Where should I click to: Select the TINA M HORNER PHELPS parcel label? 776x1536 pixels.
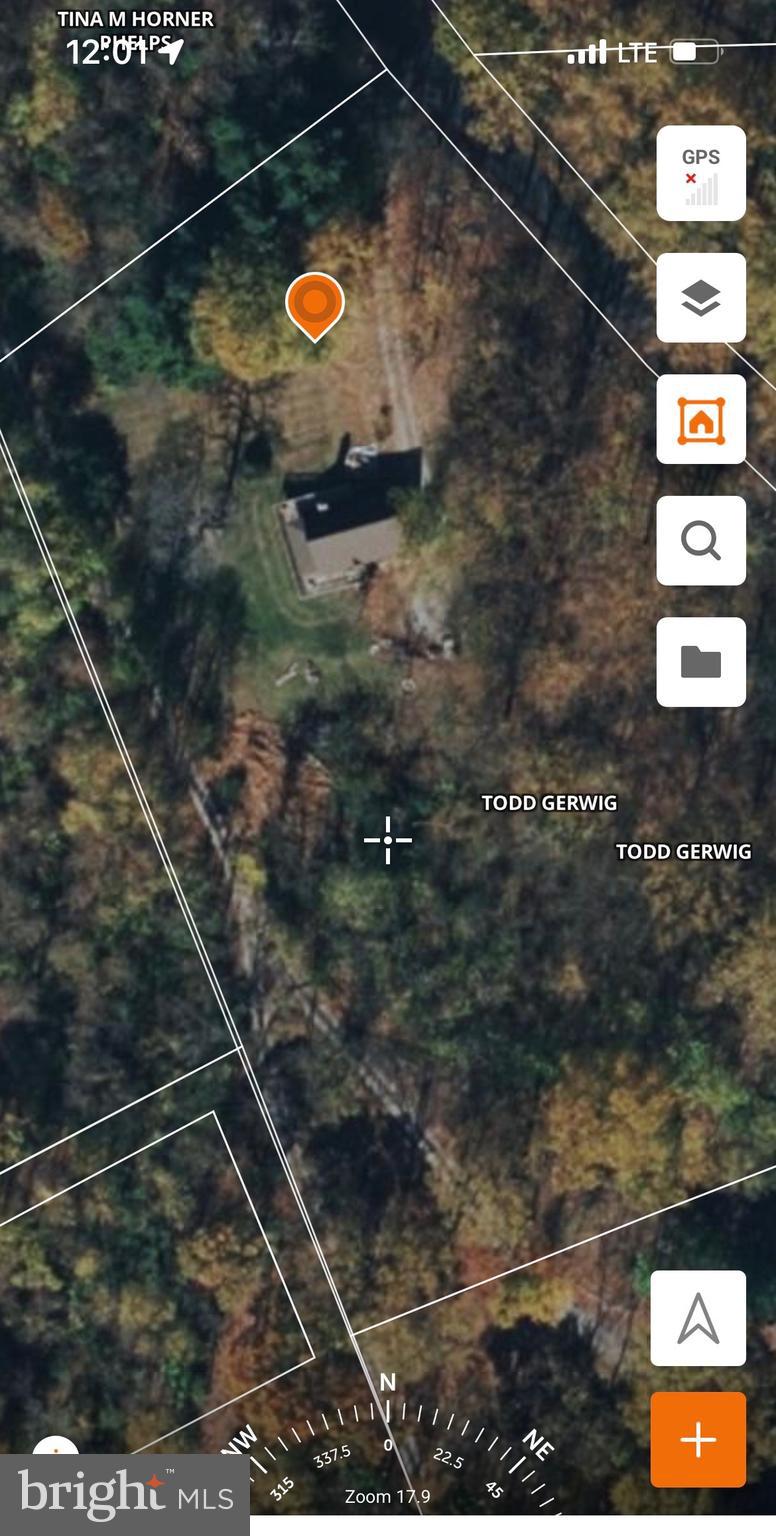[136, 27]
